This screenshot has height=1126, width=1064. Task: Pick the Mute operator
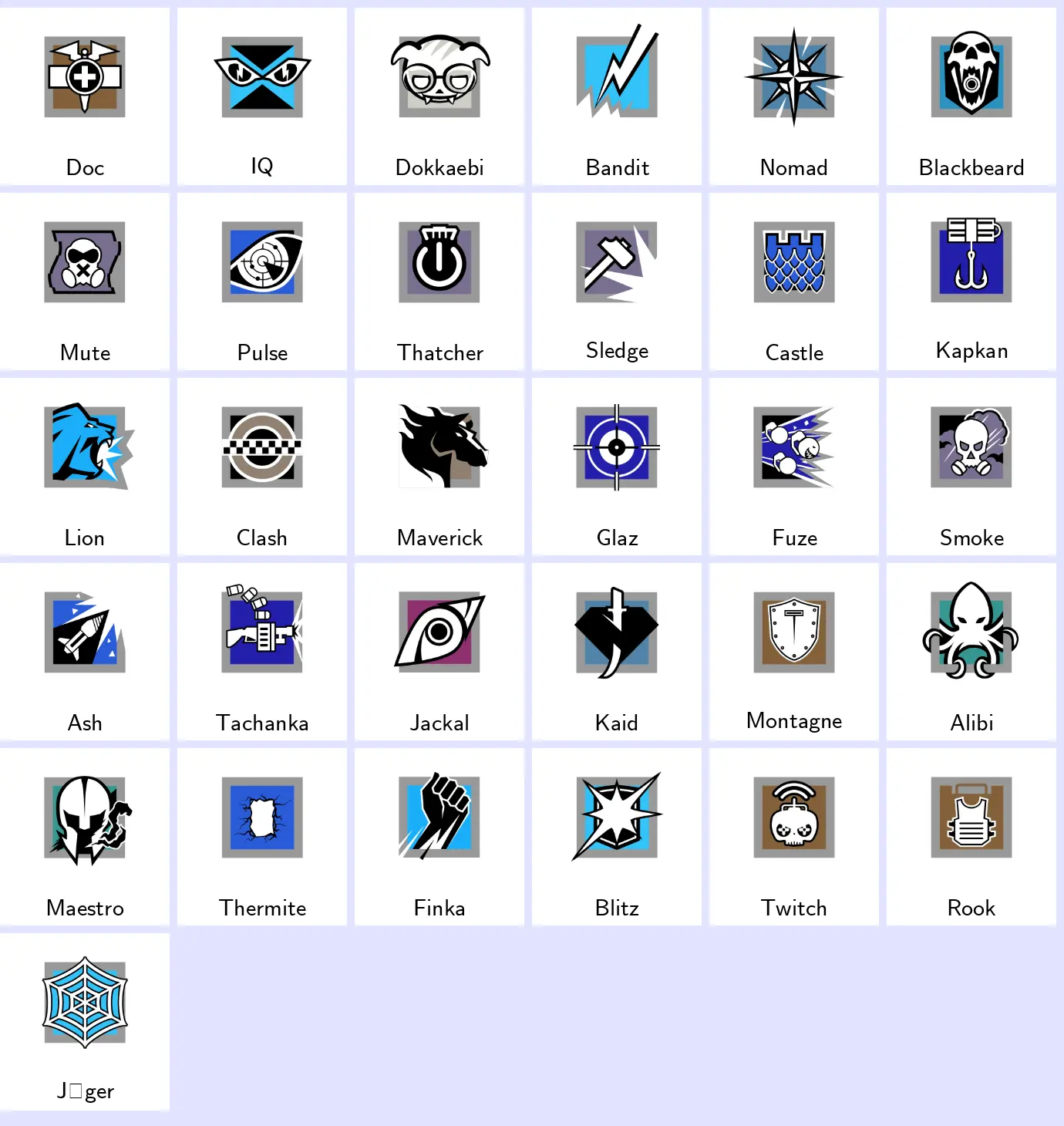(85, 281)
